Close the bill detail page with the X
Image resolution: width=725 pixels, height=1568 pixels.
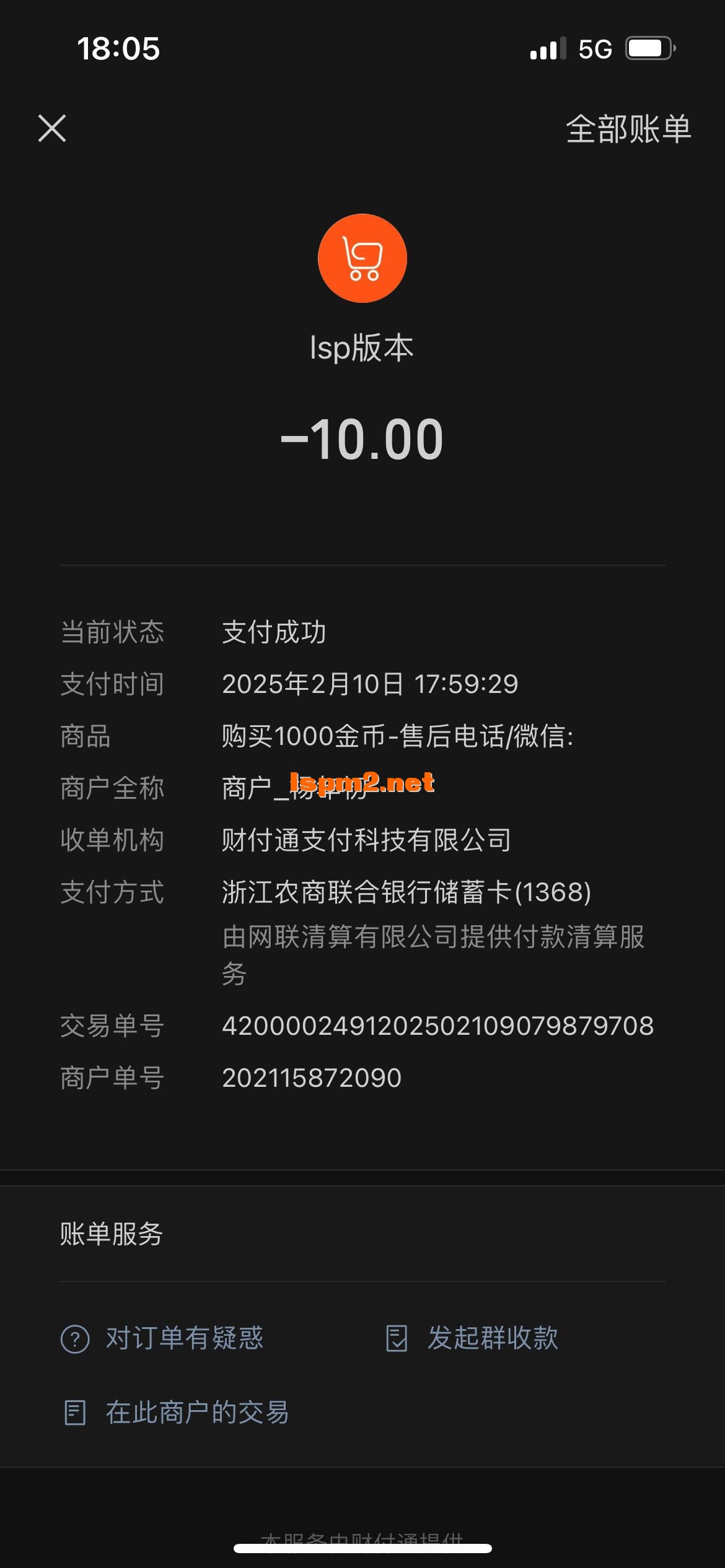(52, 129)
